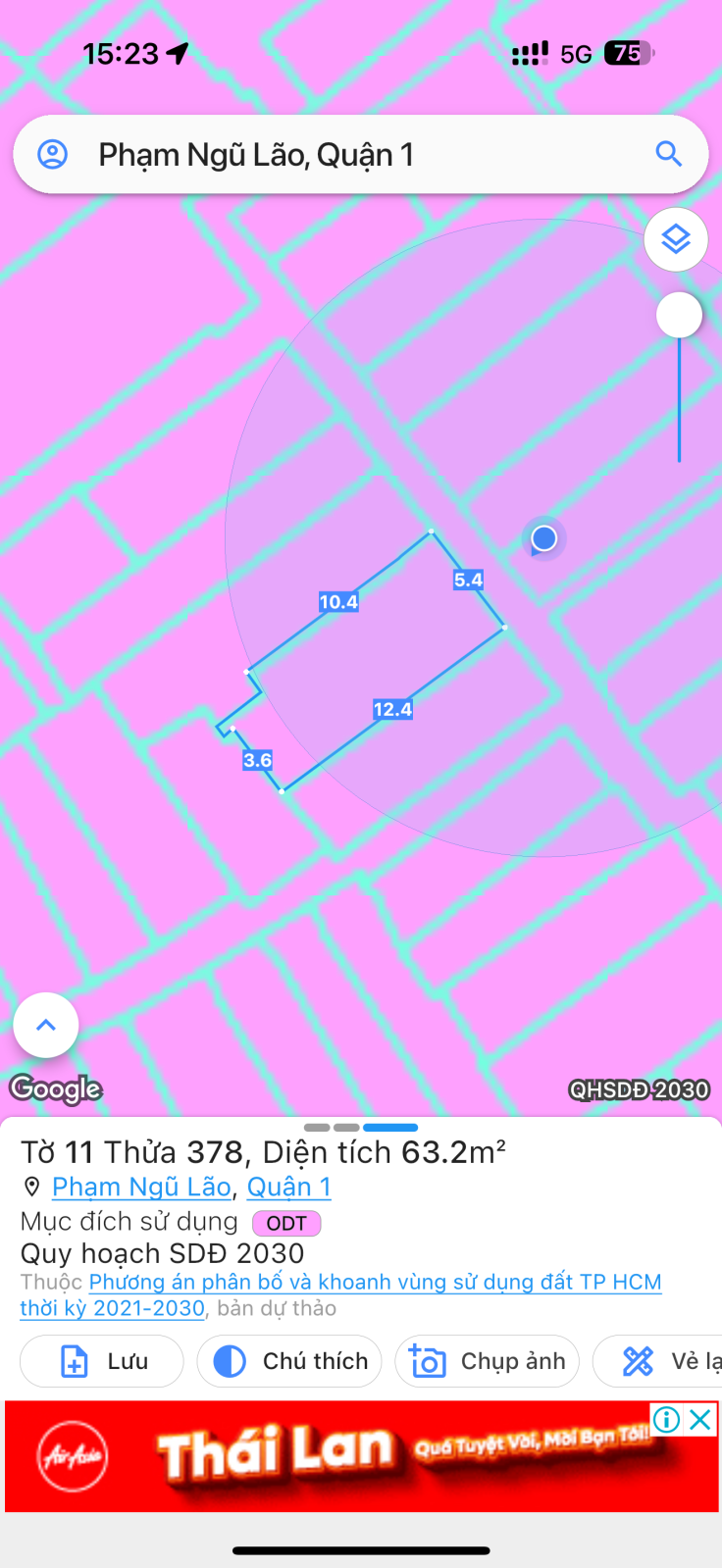The width and height of the screenshot is (722, 1568).
Task: Open the profile account icon
Action: 52,154
